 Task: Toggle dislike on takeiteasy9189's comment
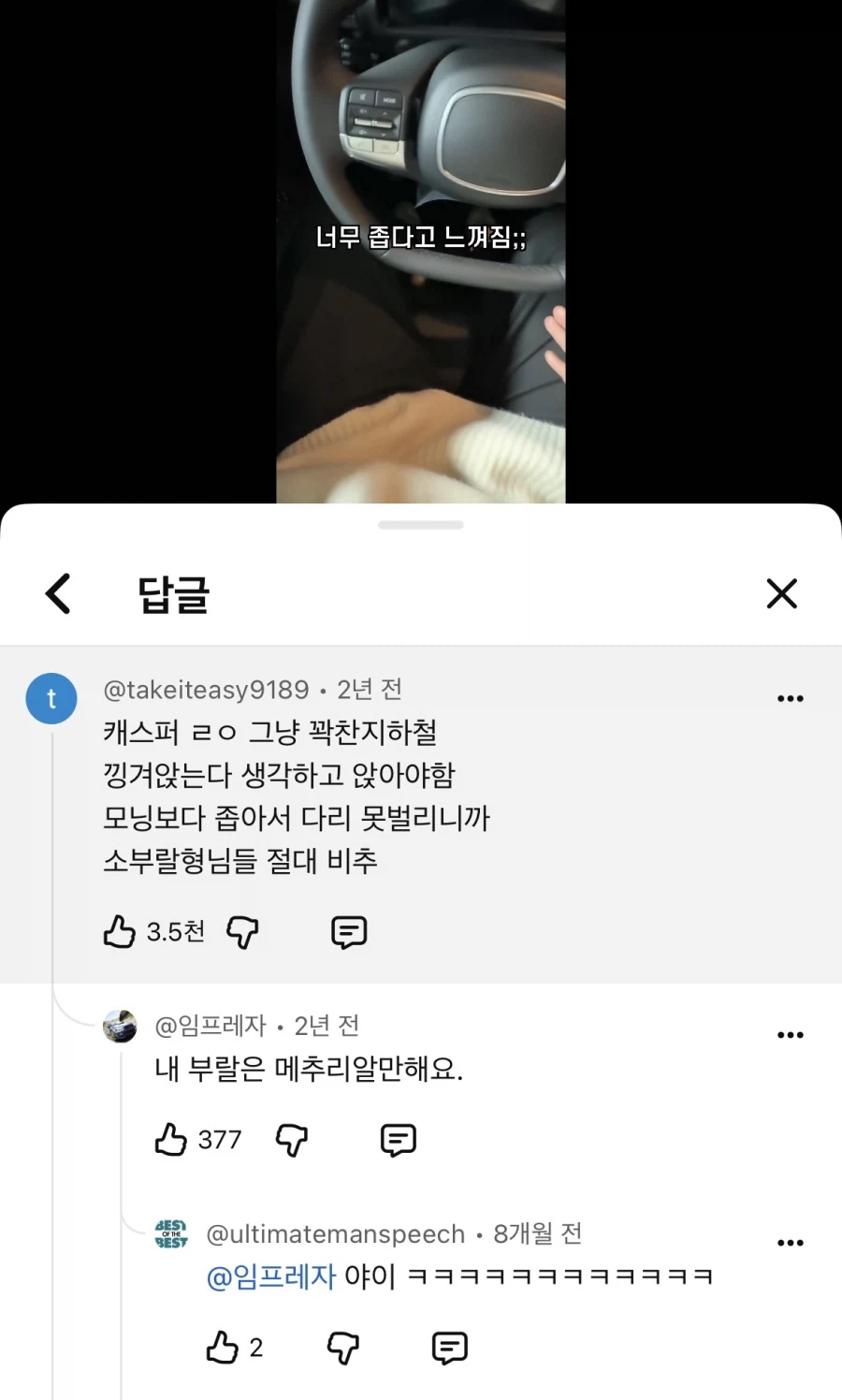[x=242, y=932]
